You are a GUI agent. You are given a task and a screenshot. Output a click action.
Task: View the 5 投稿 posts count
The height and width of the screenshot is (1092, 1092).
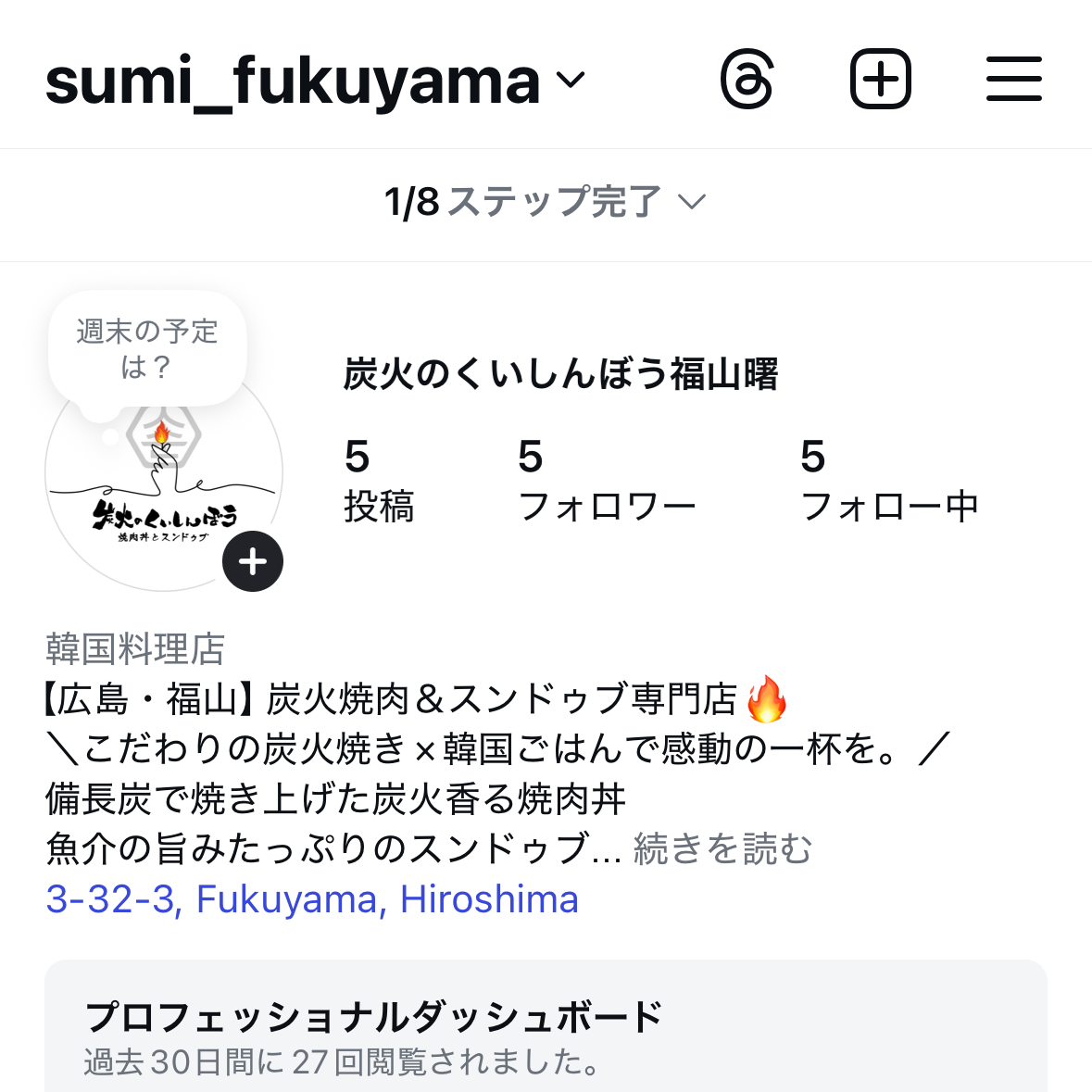[379, 482]
